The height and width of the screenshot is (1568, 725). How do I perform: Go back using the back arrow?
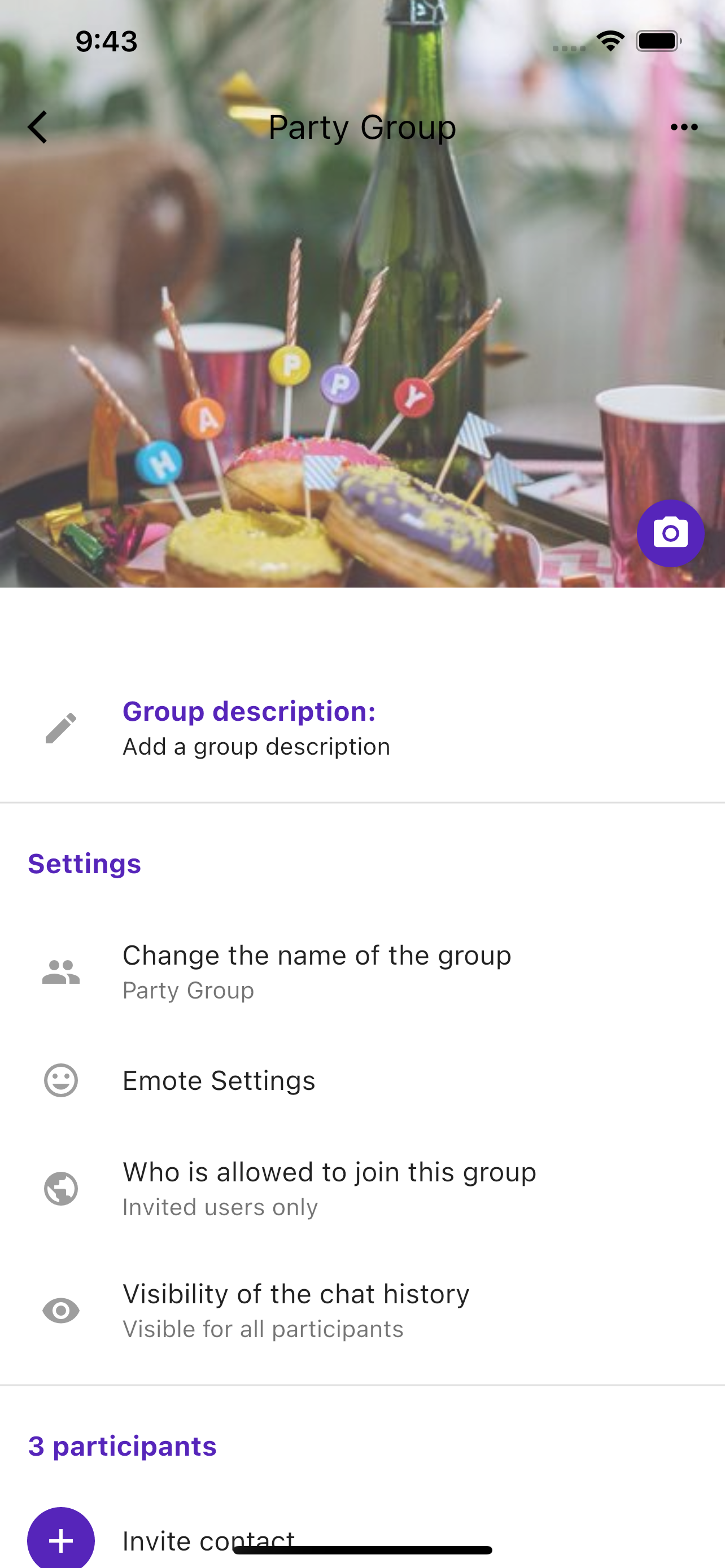(38, 127)
